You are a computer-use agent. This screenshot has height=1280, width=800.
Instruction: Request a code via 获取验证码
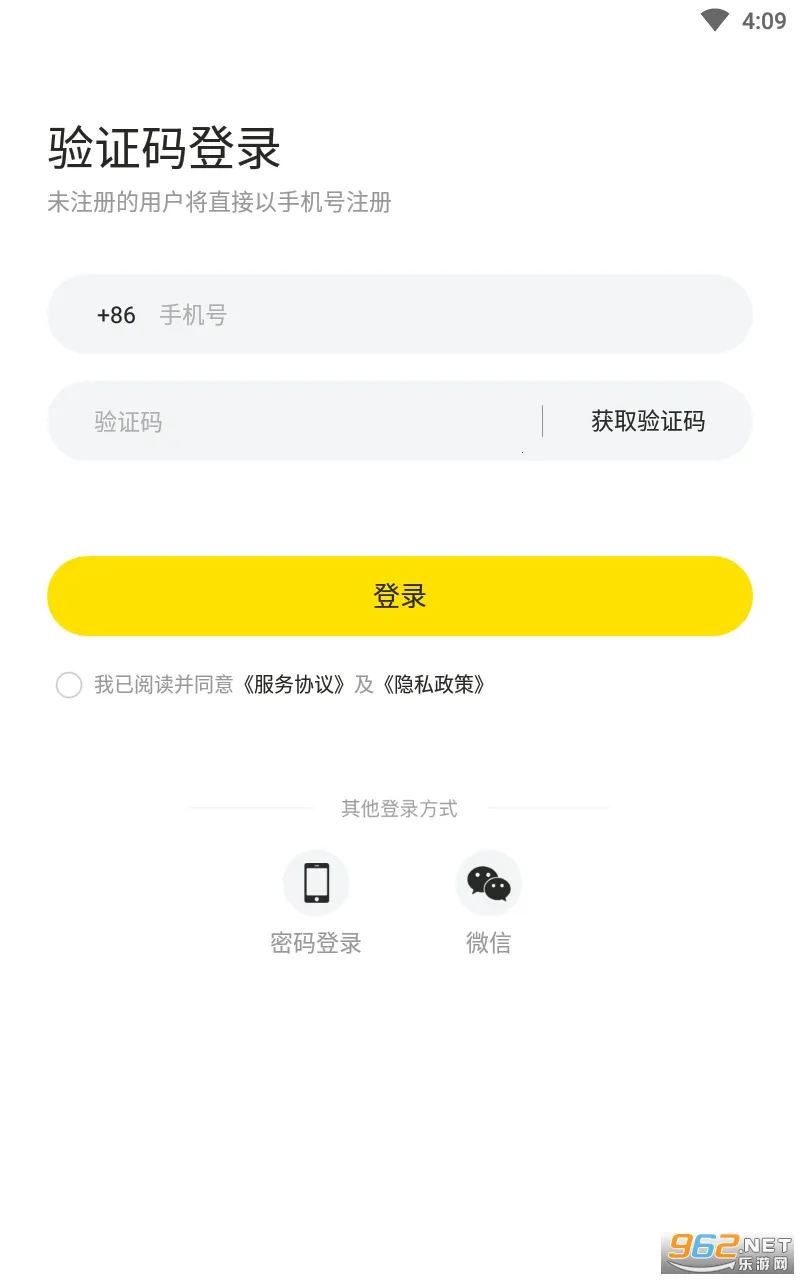coord(647,421)
